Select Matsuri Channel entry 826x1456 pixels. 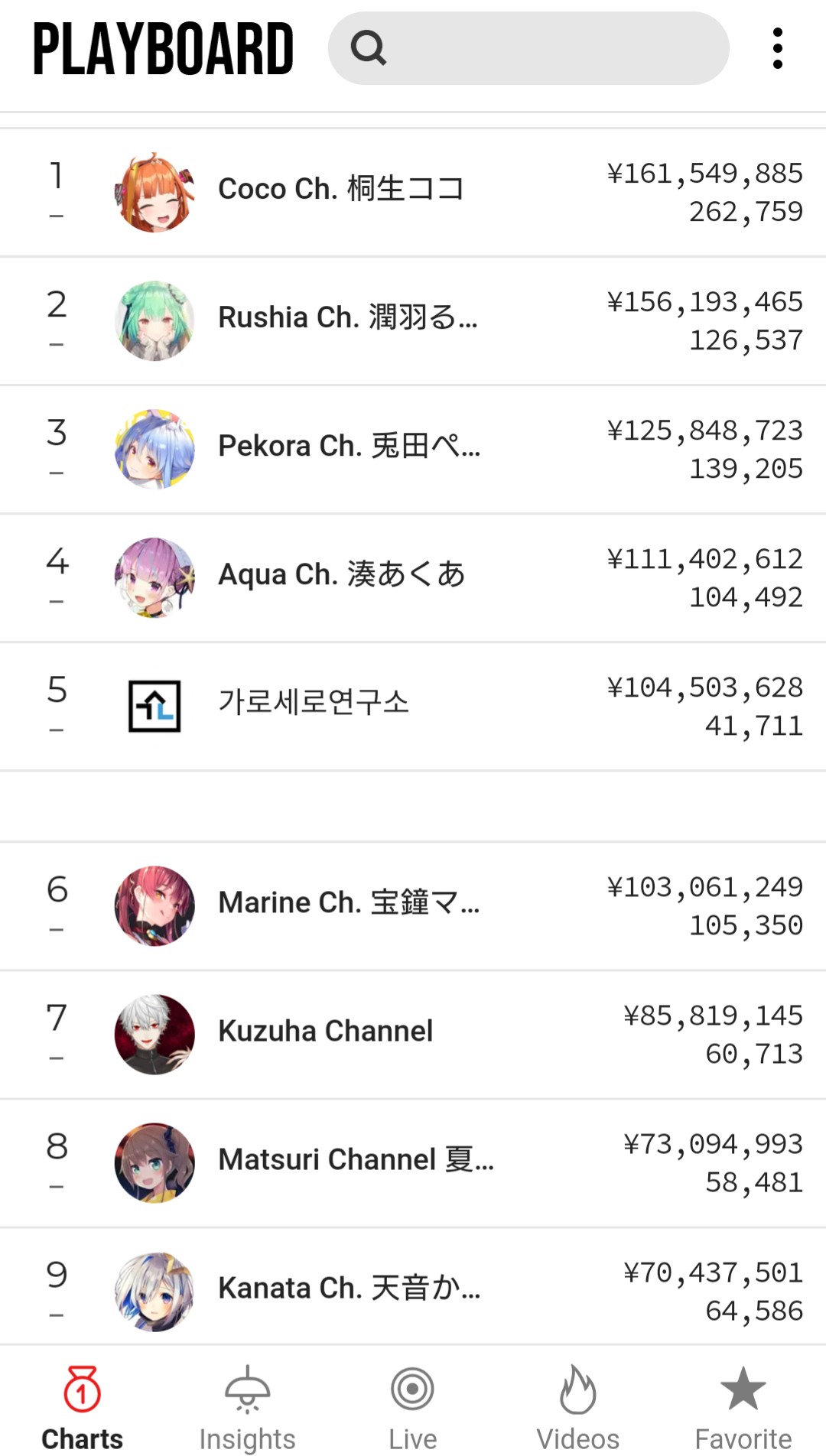[413, 1163]
